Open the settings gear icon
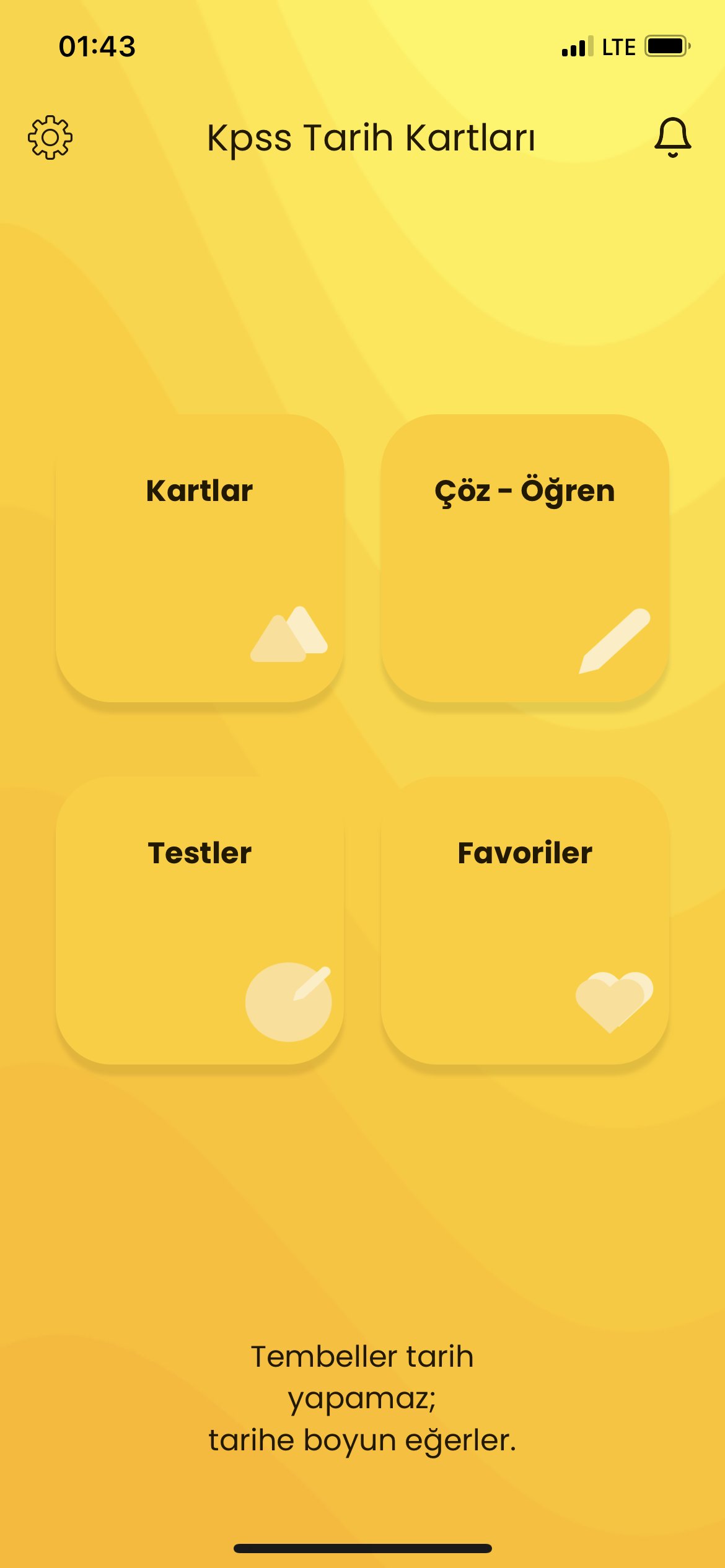 tap(50, 137)
